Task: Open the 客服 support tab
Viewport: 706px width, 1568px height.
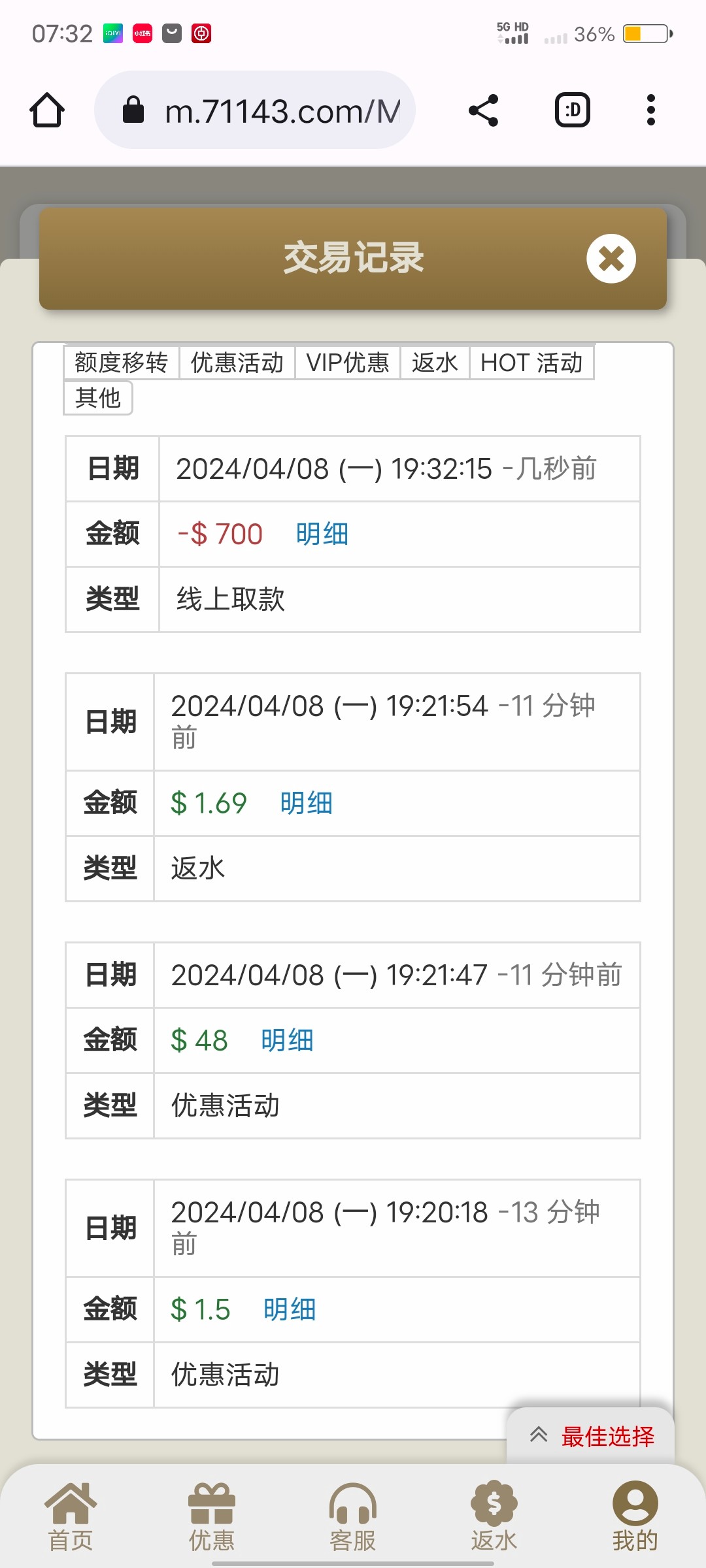Action: pyautogui.click(x=353, y=1516)
